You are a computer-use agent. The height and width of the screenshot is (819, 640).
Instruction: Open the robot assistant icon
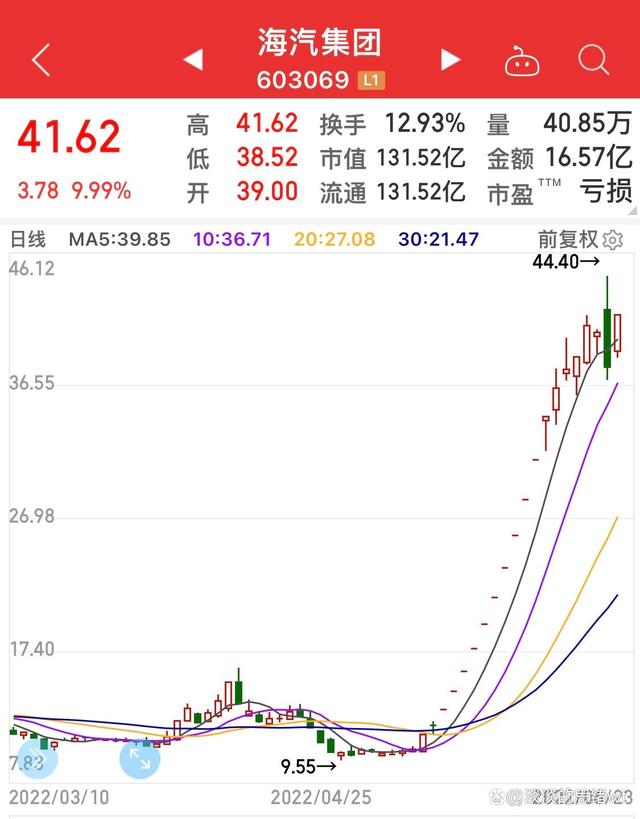pos(521,62)
